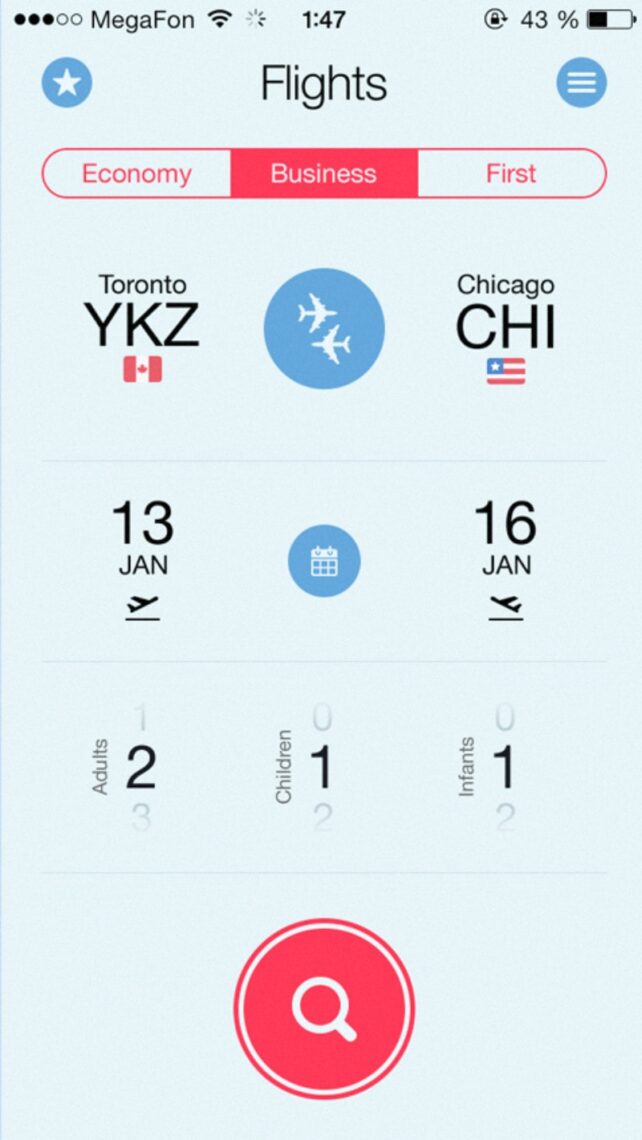Search flights with the red magnifier button
Image resolution: width=642 pixels, height=1140 pixels.
(324, 1009)
